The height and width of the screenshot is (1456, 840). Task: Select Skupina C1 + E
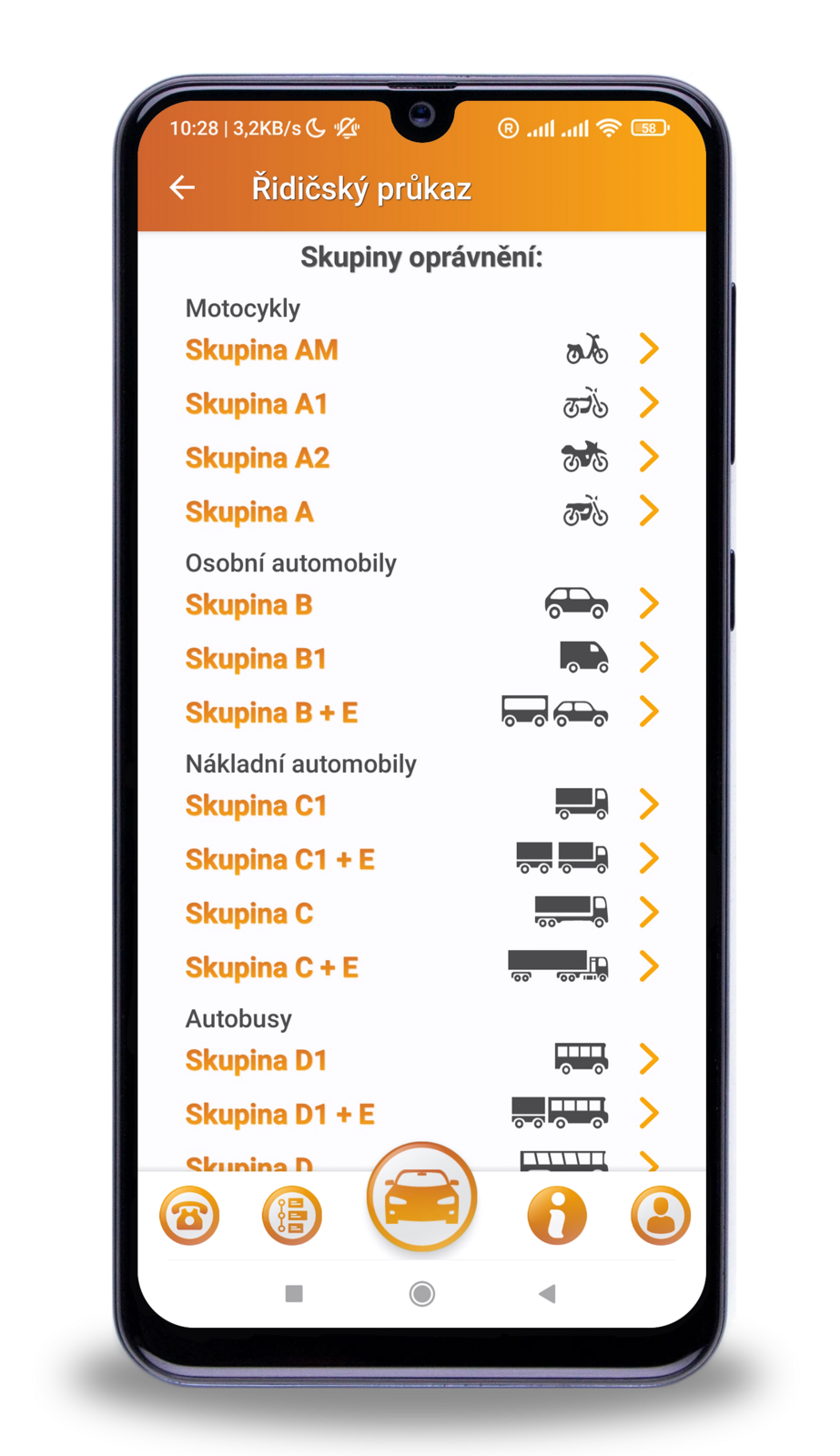coord(420,859)
